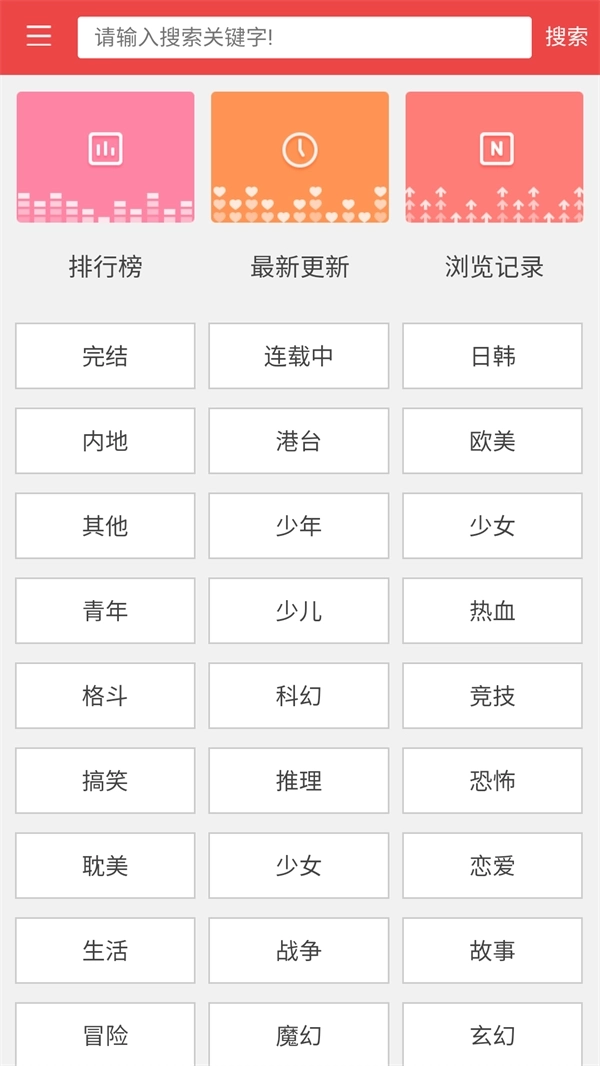Browse the 日韩 category

492,356
